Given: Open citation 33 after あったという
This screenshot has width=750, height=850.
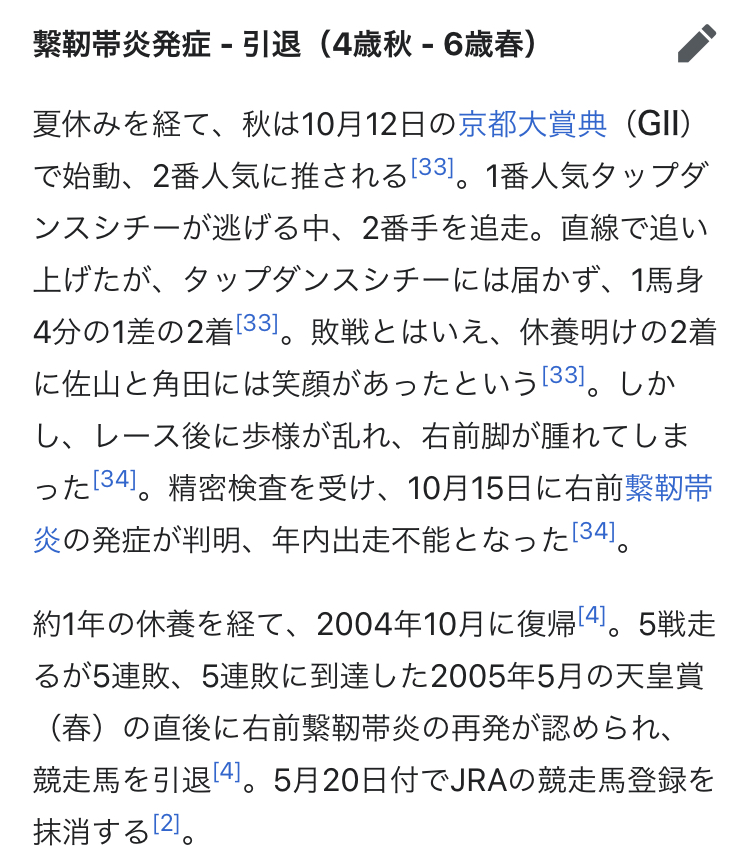Looking at the screenshot, I should coord(562,375).
